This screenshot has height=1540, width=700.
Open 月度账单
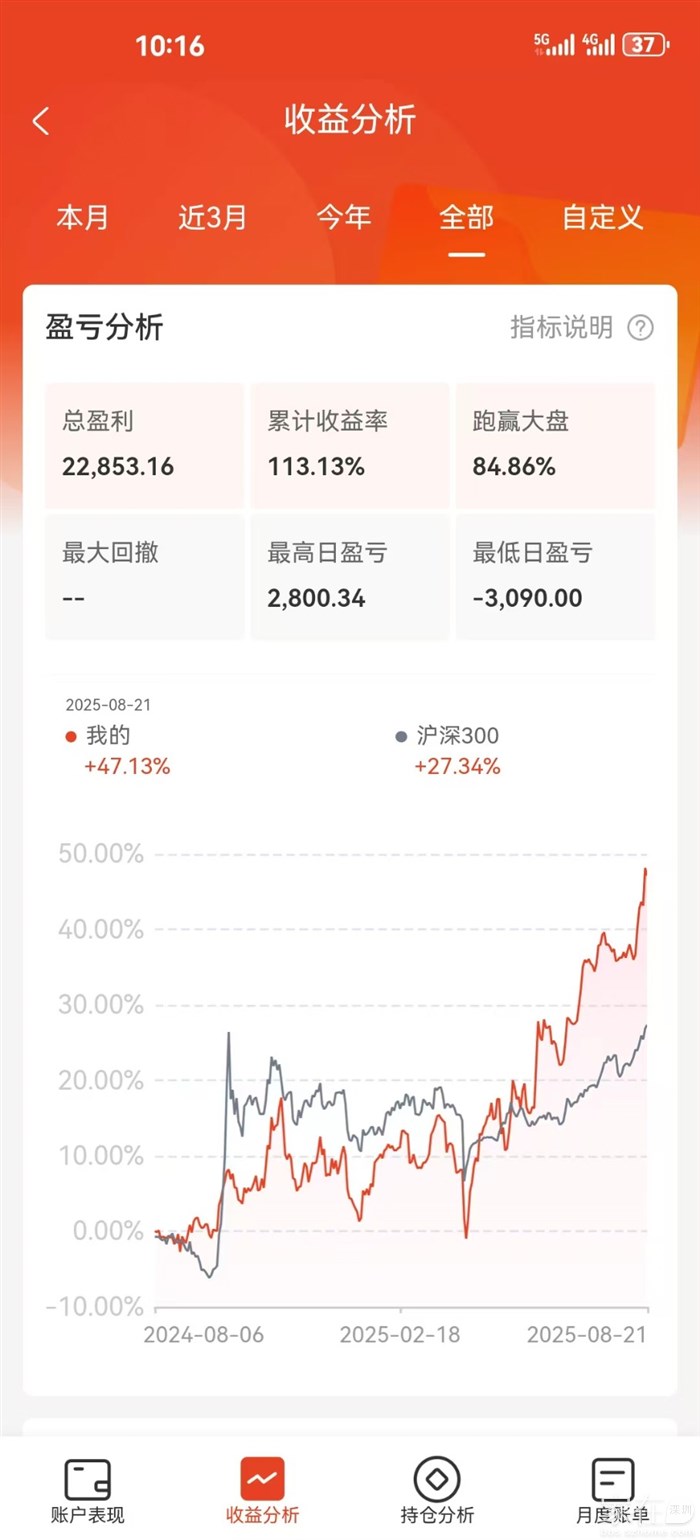coord(612,1490)
